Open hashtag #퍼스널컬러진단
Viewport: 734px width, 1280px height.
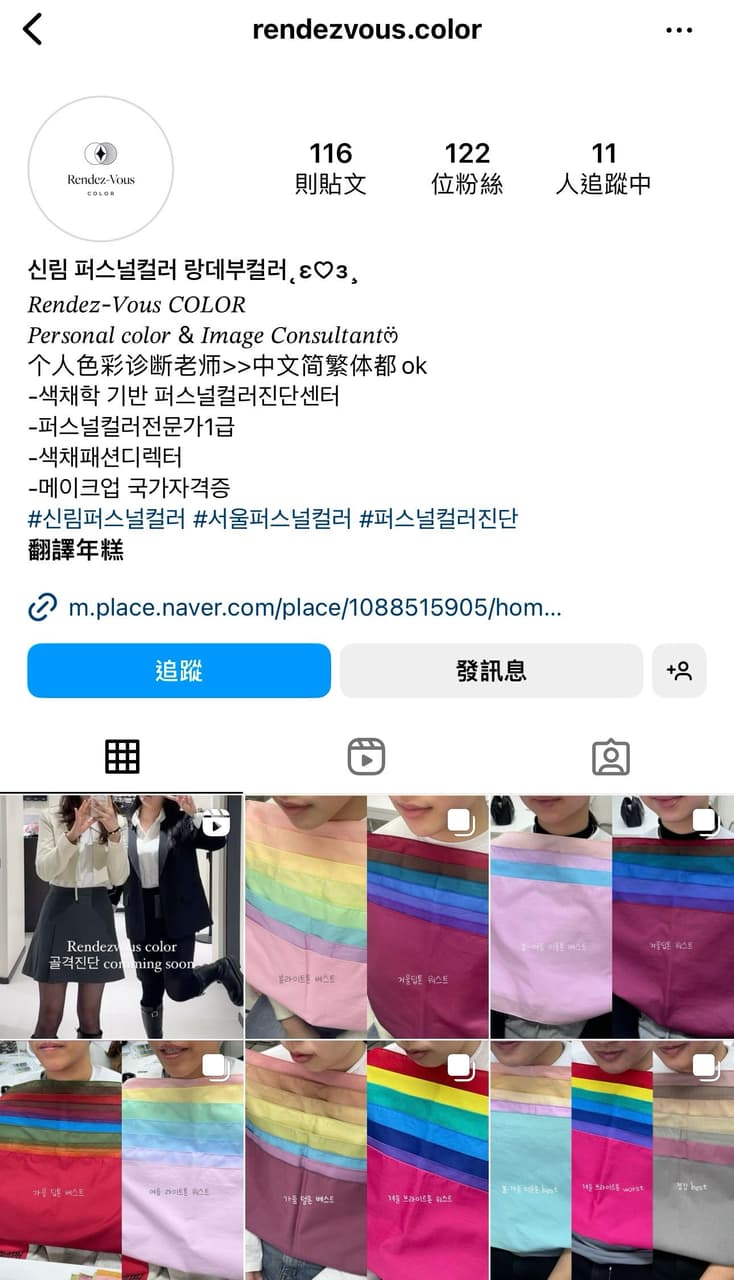pyautogui.click(x=438, y=519)
